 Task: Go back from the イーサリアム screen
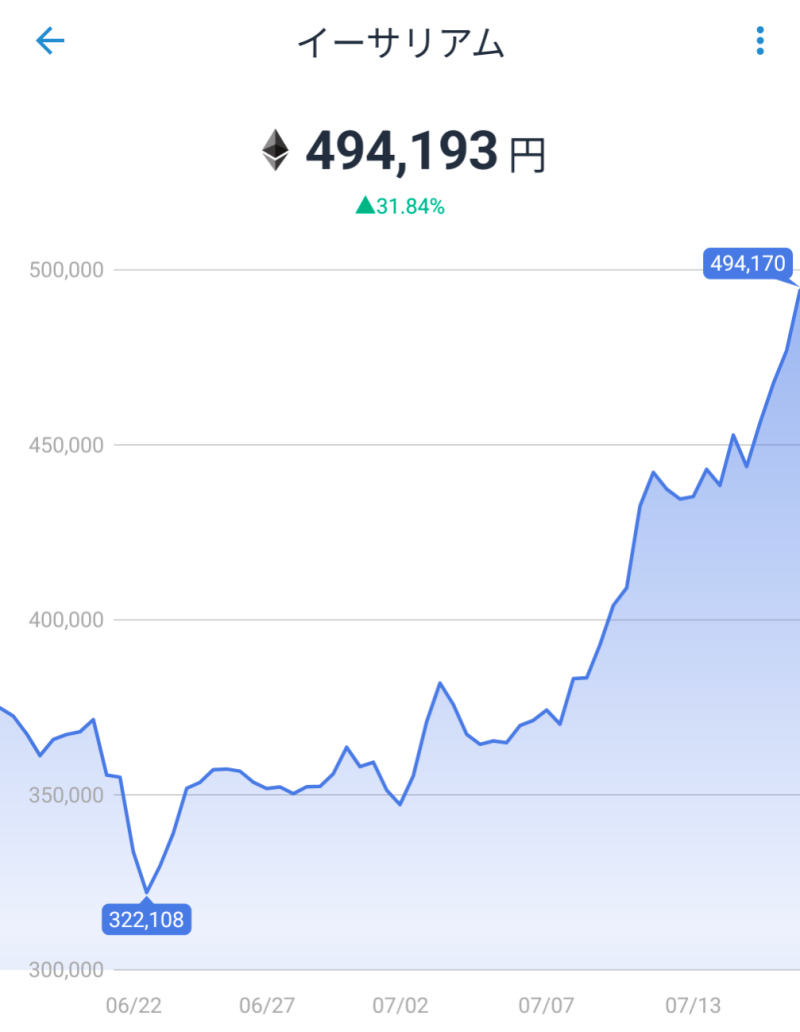point(50,41)
